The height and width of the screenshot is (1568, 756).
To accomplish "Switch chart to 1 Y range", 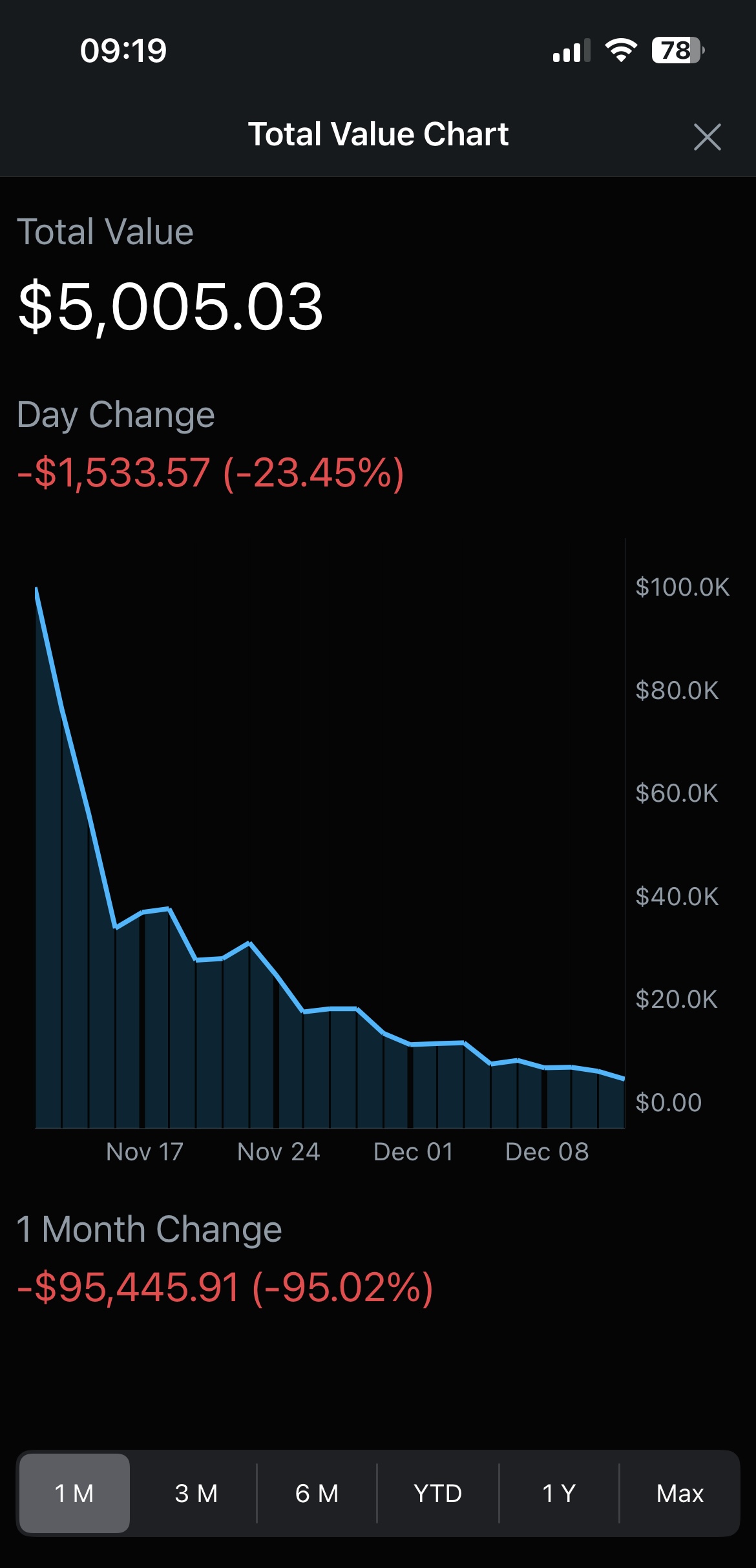I will (x=559, y=1493).
